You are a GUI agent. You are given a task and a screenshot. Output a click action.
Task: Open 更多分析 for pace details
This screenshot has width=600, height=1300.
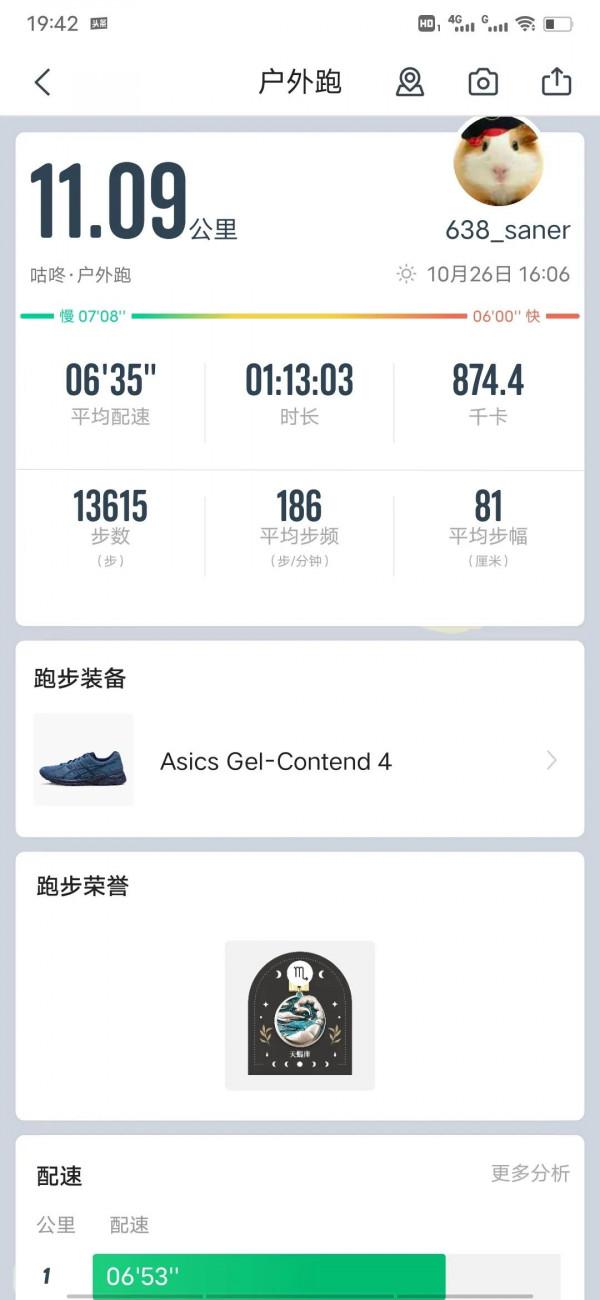[x=530, y=1173]
